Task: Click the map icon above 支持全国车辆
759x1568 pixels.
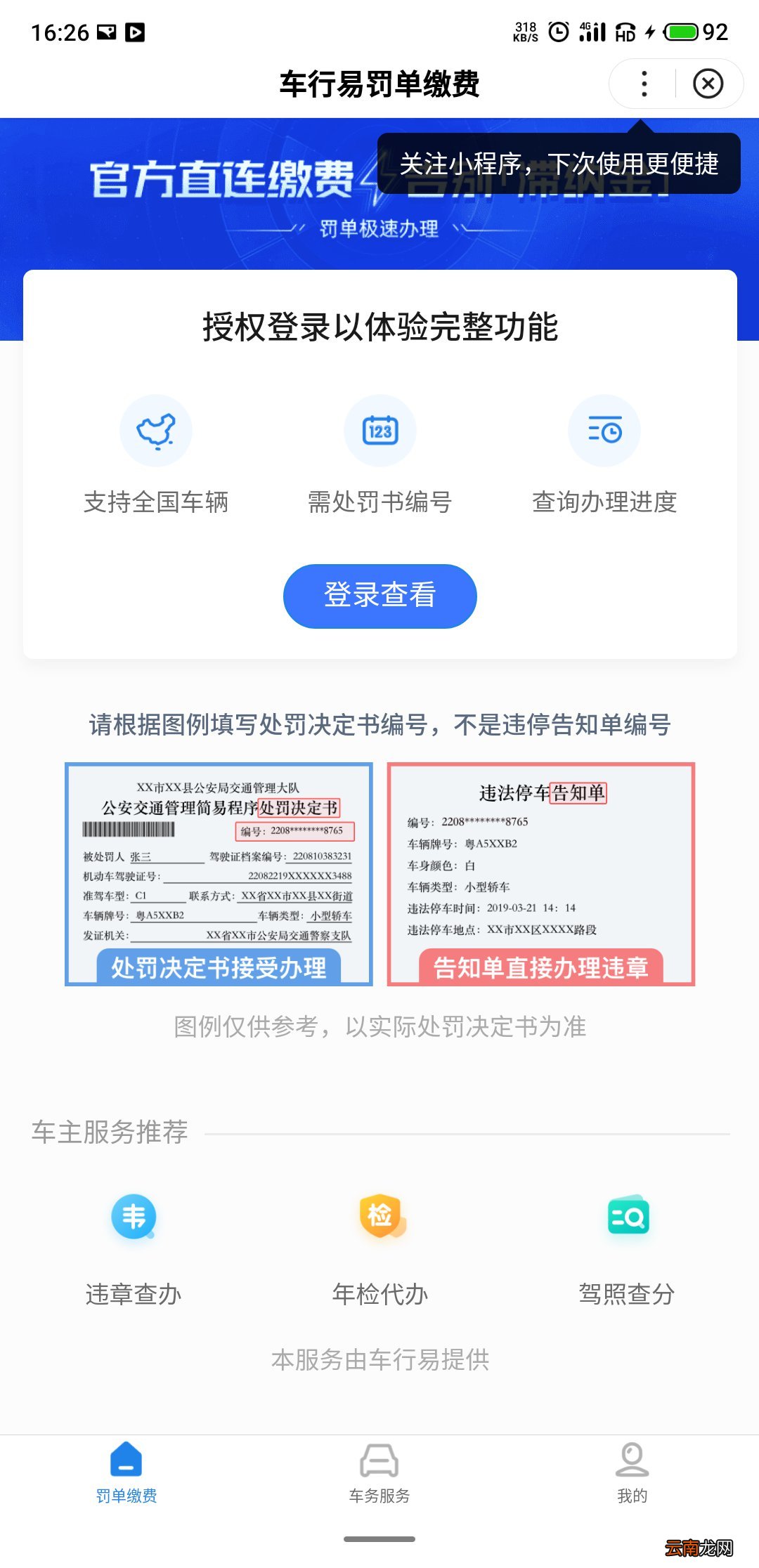Action: click(x=156, y=430)
